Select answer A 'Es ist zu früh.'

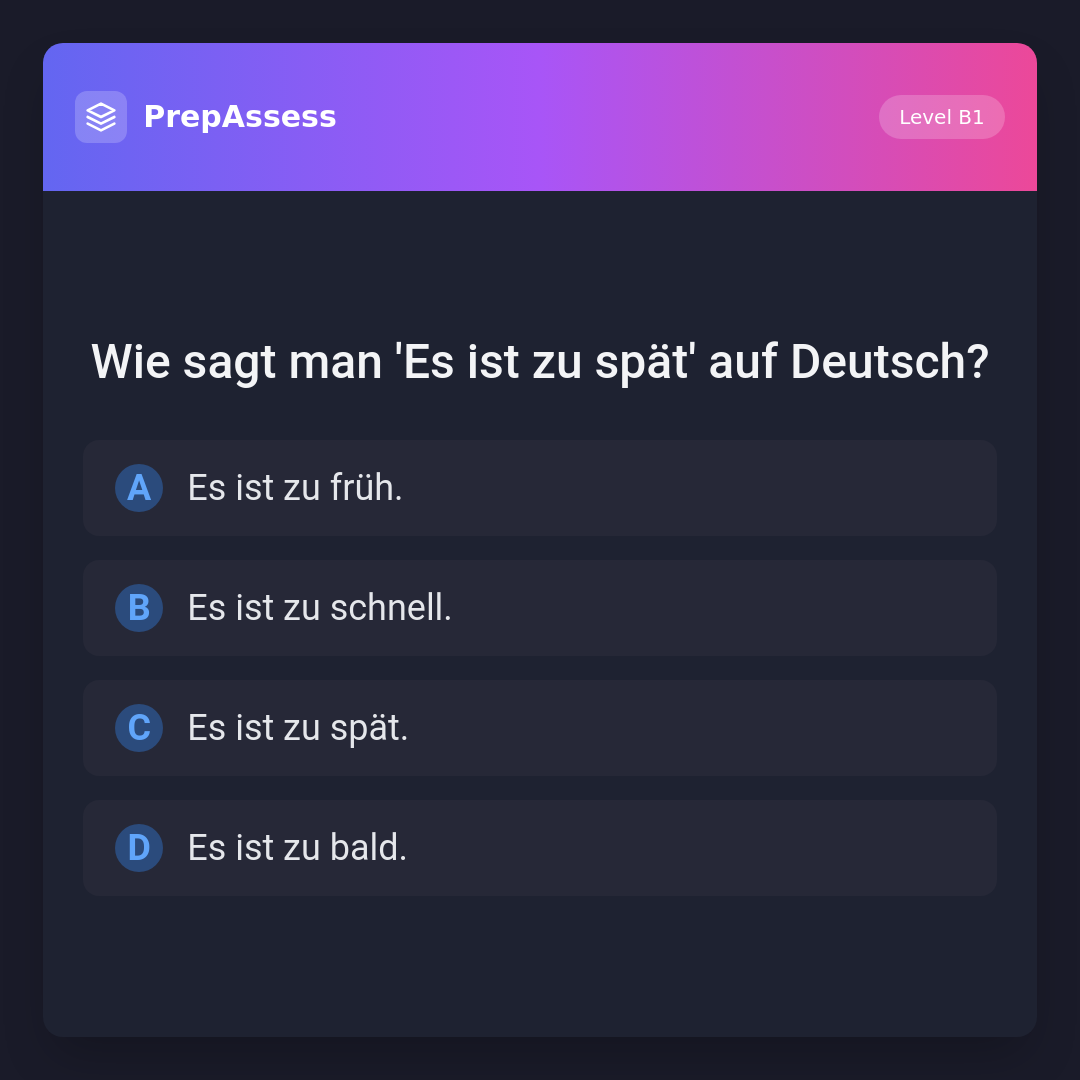pos(540,488)
